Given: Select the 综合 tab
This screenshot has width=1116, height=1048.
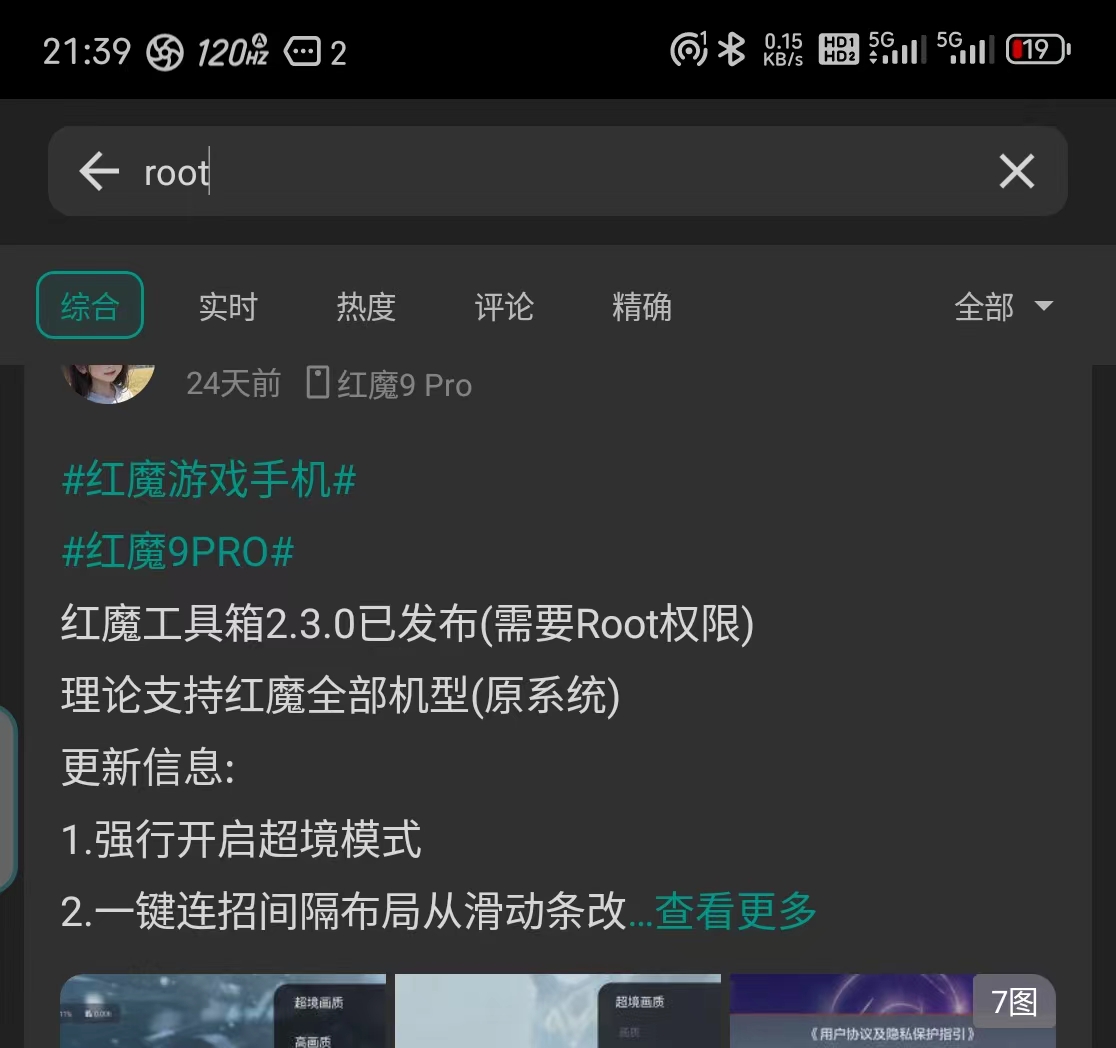Looking at the screenshot, I should (x=90, y=306).
